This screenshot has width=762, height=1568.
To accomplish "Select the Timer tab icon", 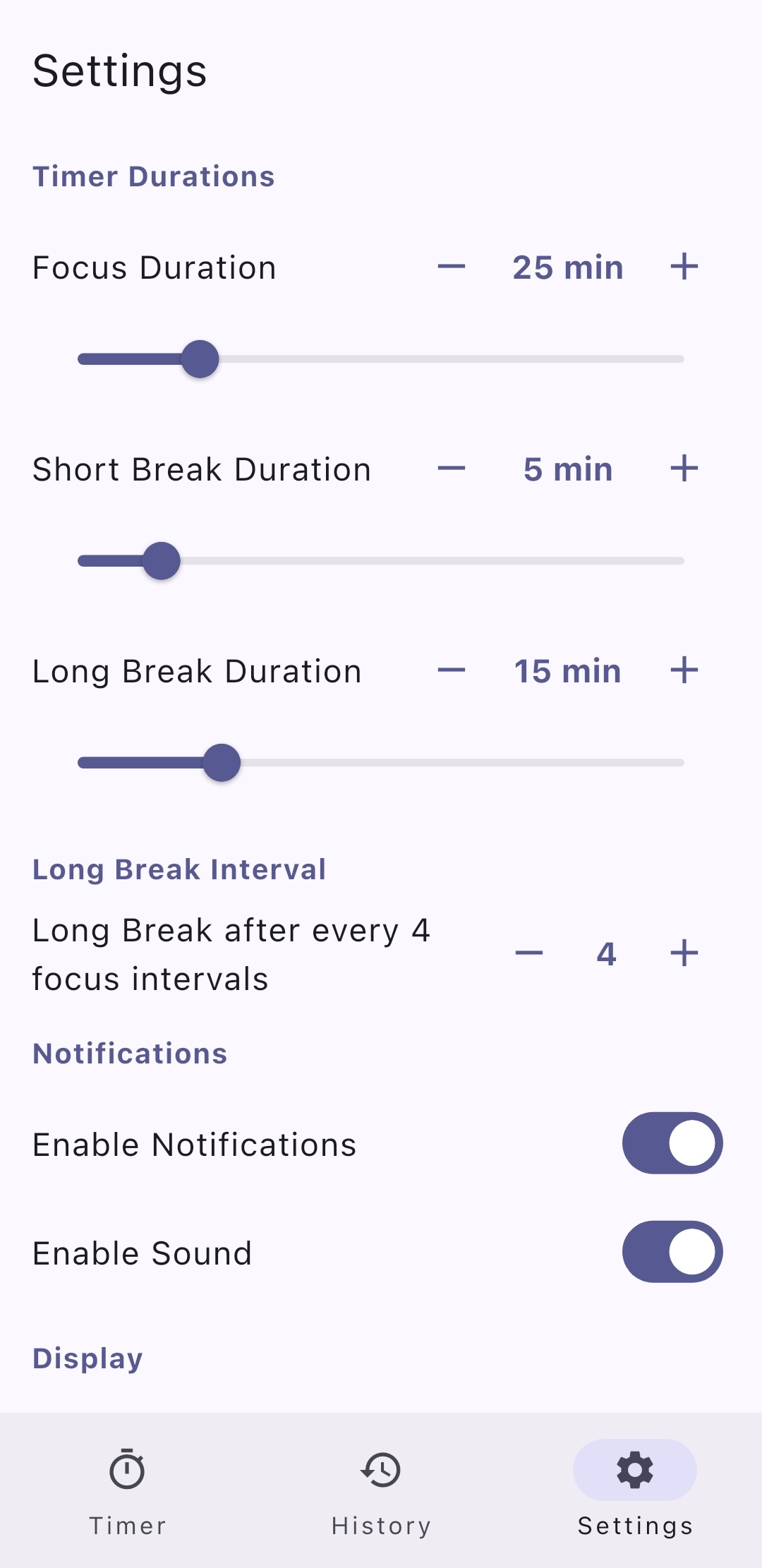I will point(127,1471).
